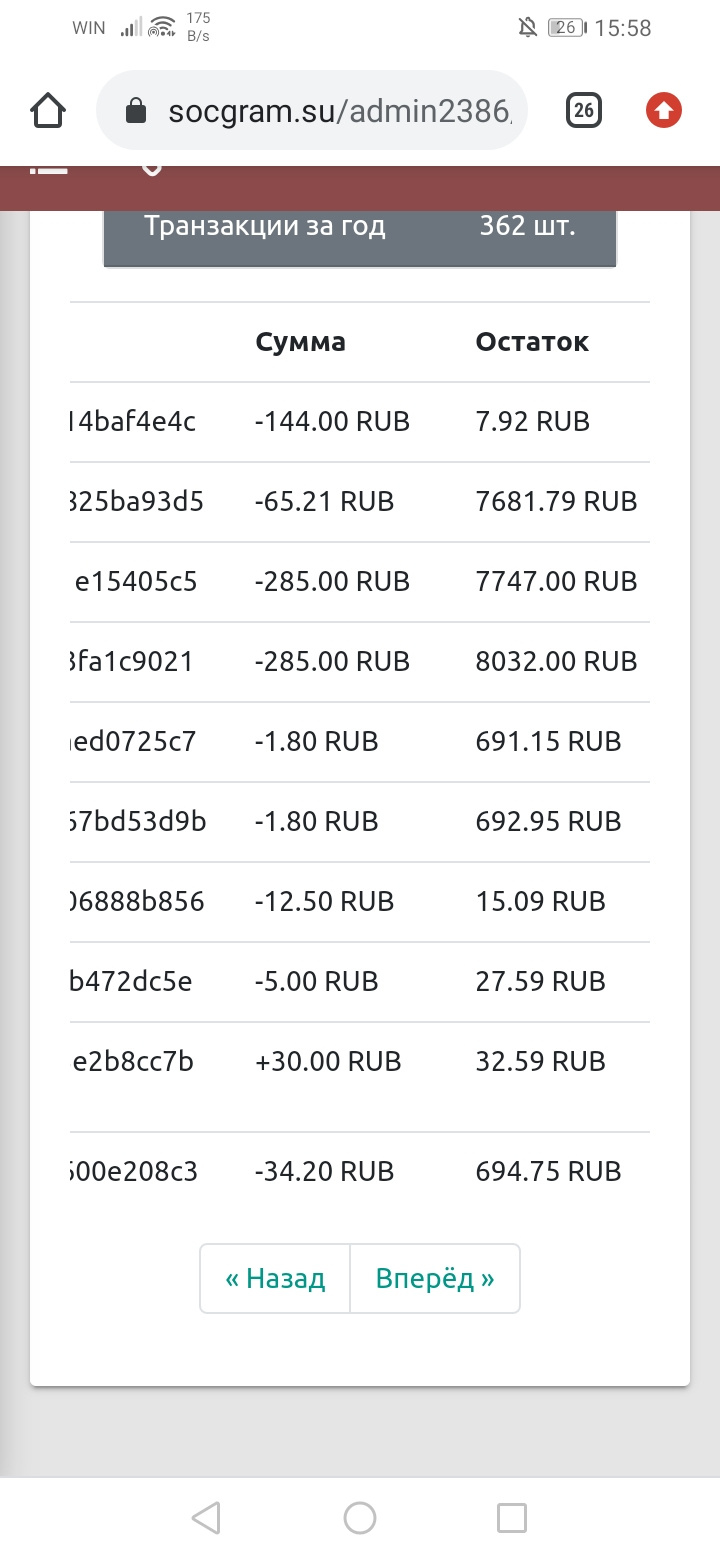Go to the next page with Вперёд »
This screenshot has width=720, height=1560.
[x=435, y=1278]
